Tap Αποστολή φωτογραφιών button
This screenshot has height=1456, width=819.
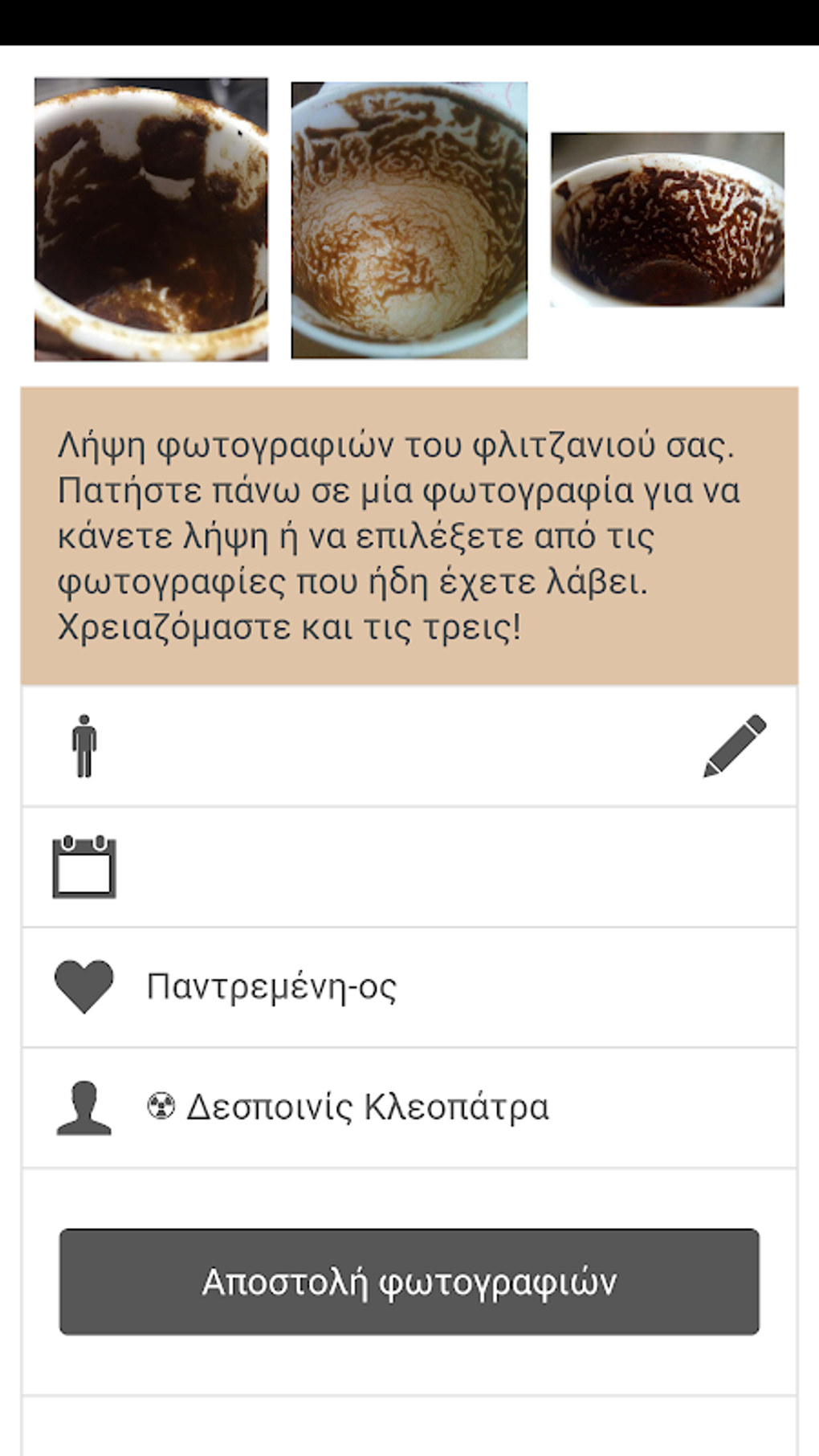(x=409, y=1282)
